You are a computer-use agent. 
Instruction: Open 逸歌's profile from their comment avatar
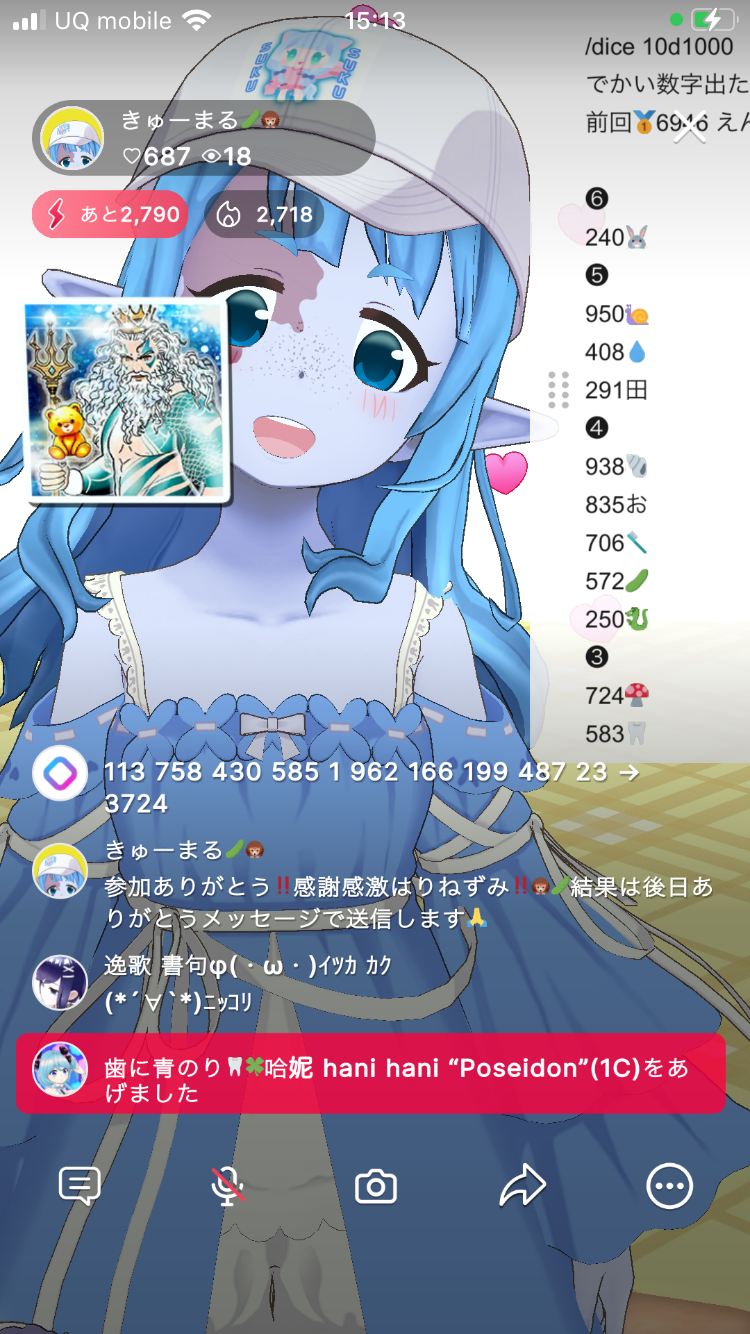(62, 982)
